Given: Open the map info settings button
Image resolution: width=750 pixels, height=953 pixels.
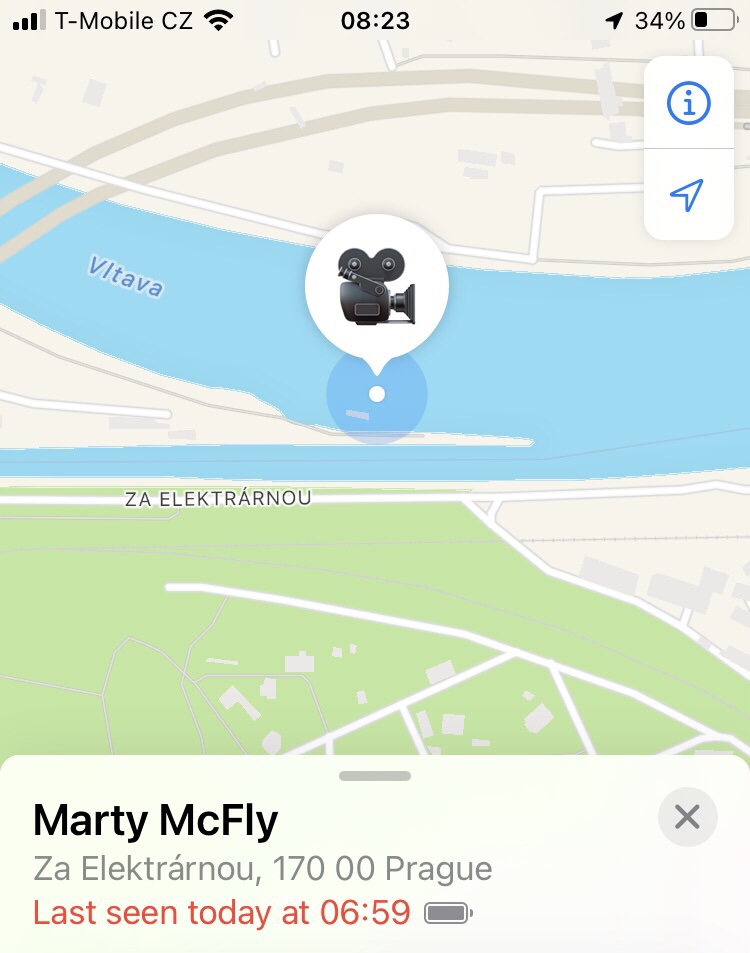Looking at the screenshot, I should (688, 103).
